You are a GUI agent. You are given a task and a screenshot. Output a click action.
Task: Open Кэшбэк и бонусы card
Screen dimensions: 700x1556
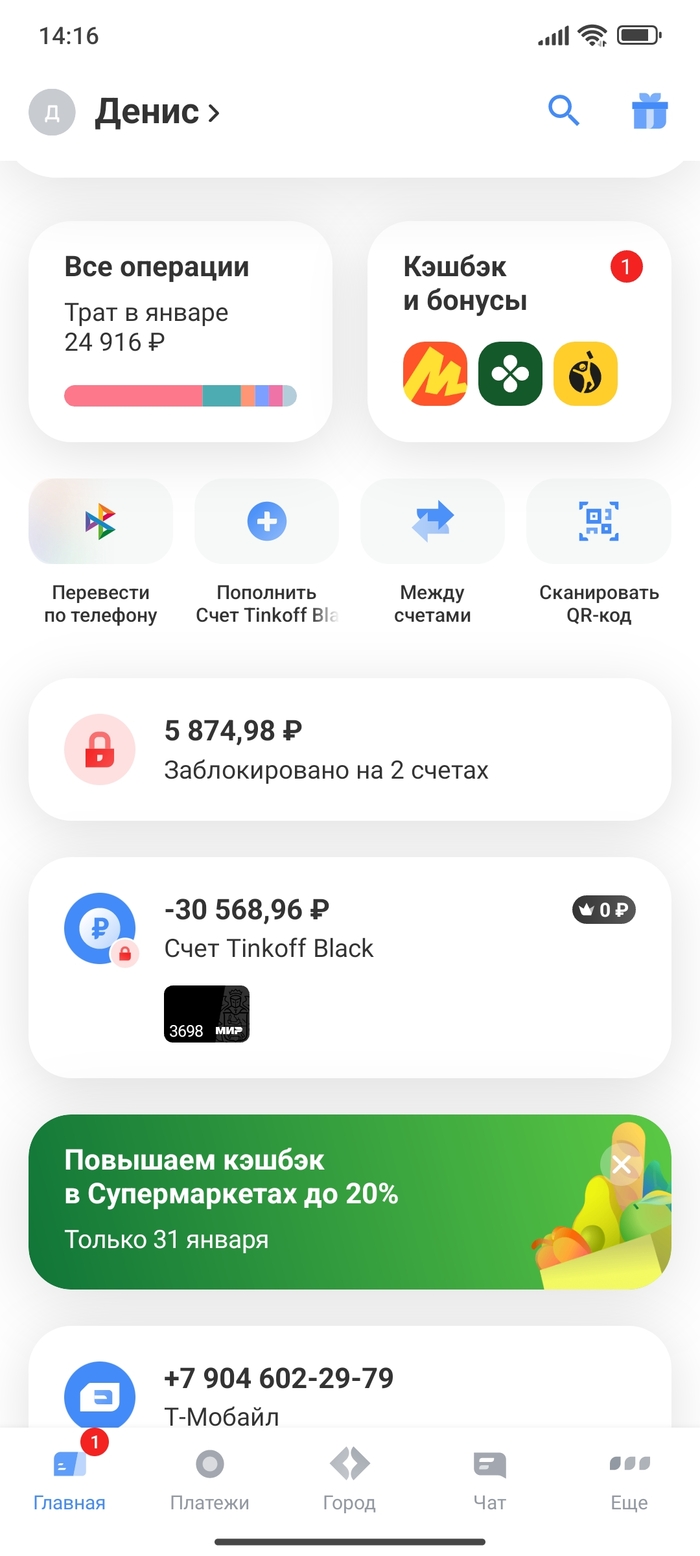point(518,331)
